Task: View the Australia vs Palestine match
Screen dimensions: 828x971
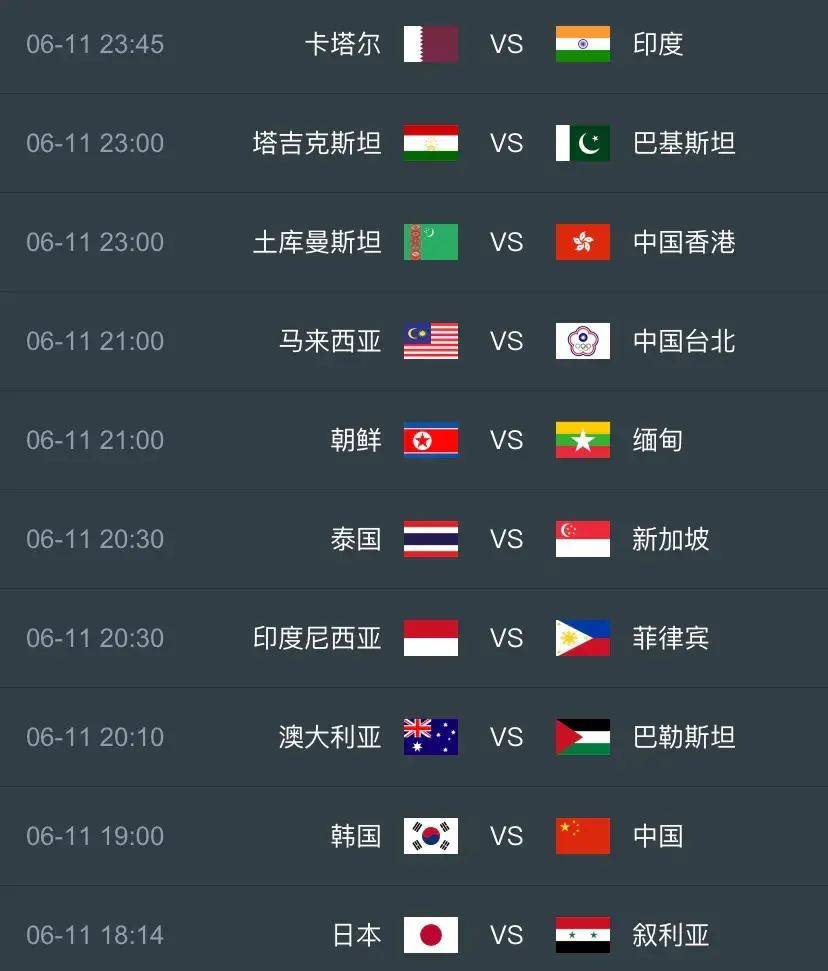Action: point(506,737)
